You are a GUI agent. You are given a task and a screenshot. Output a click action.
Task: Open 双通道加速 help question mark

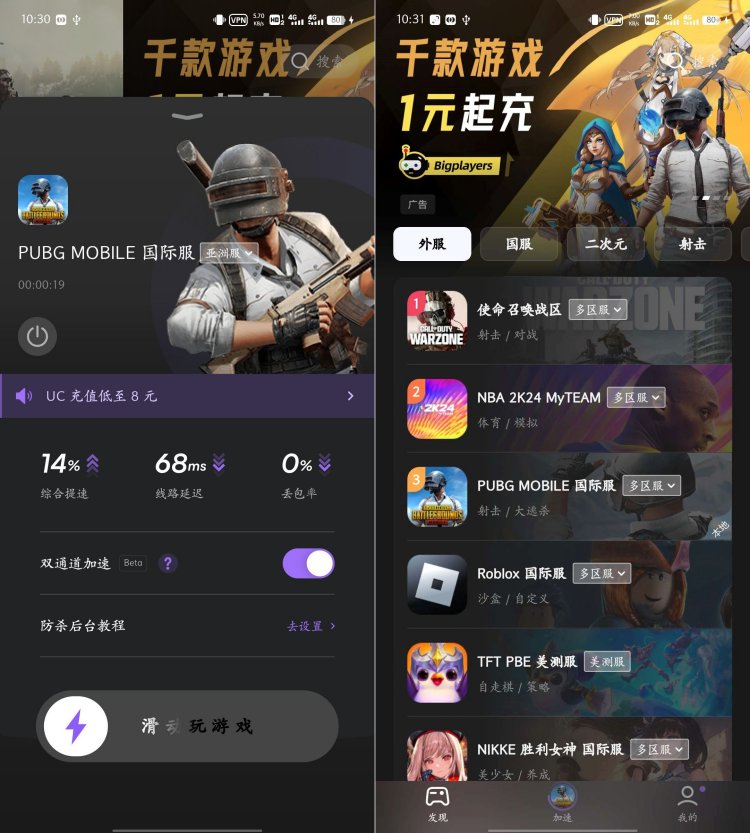168,563
